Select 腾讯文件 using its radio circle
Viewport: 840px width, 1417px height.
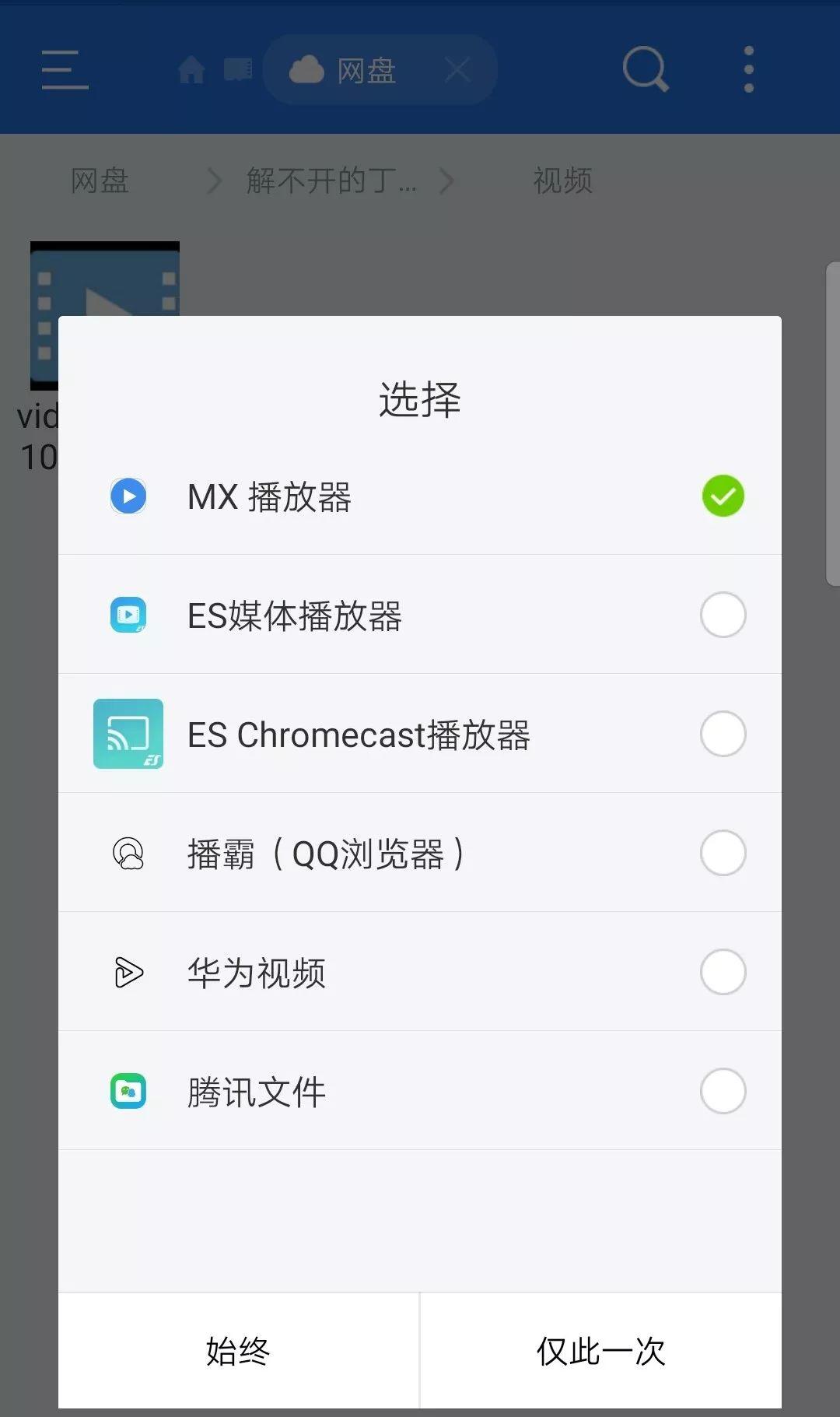[723, 1091]
